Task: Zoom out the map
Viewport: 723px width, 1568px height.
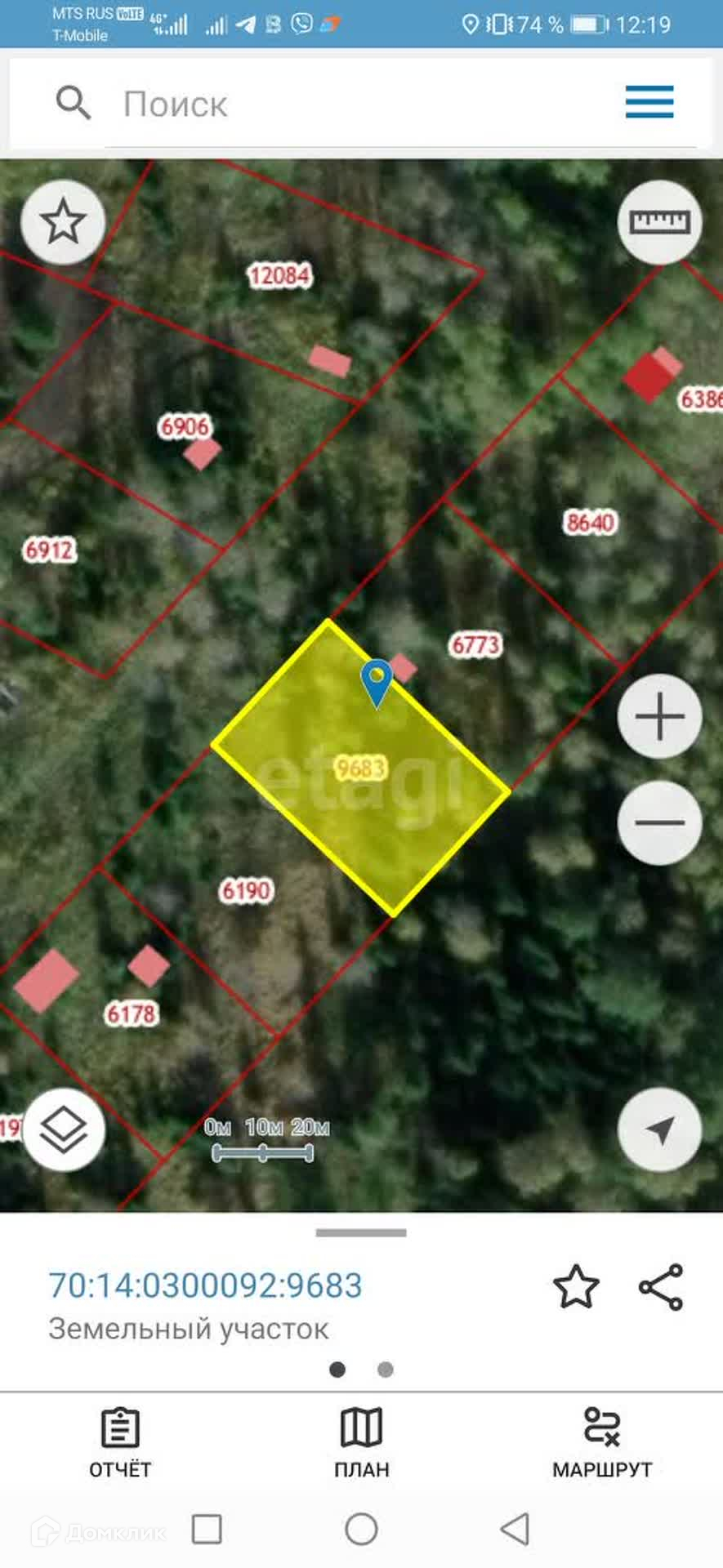Action: pyautogui.click(x=659, y=822)
